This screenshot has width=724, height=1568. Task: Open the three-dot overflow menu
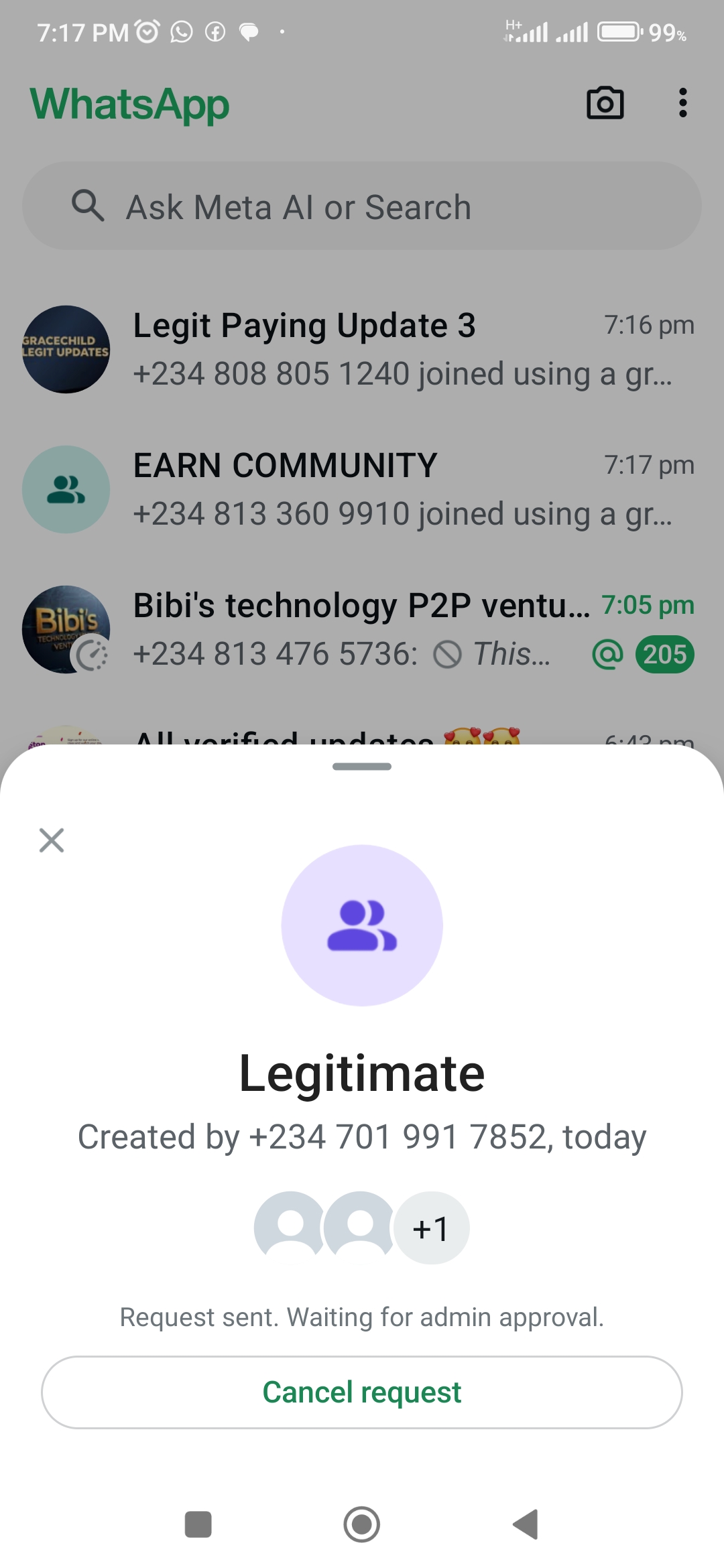[x=682, y=103]
